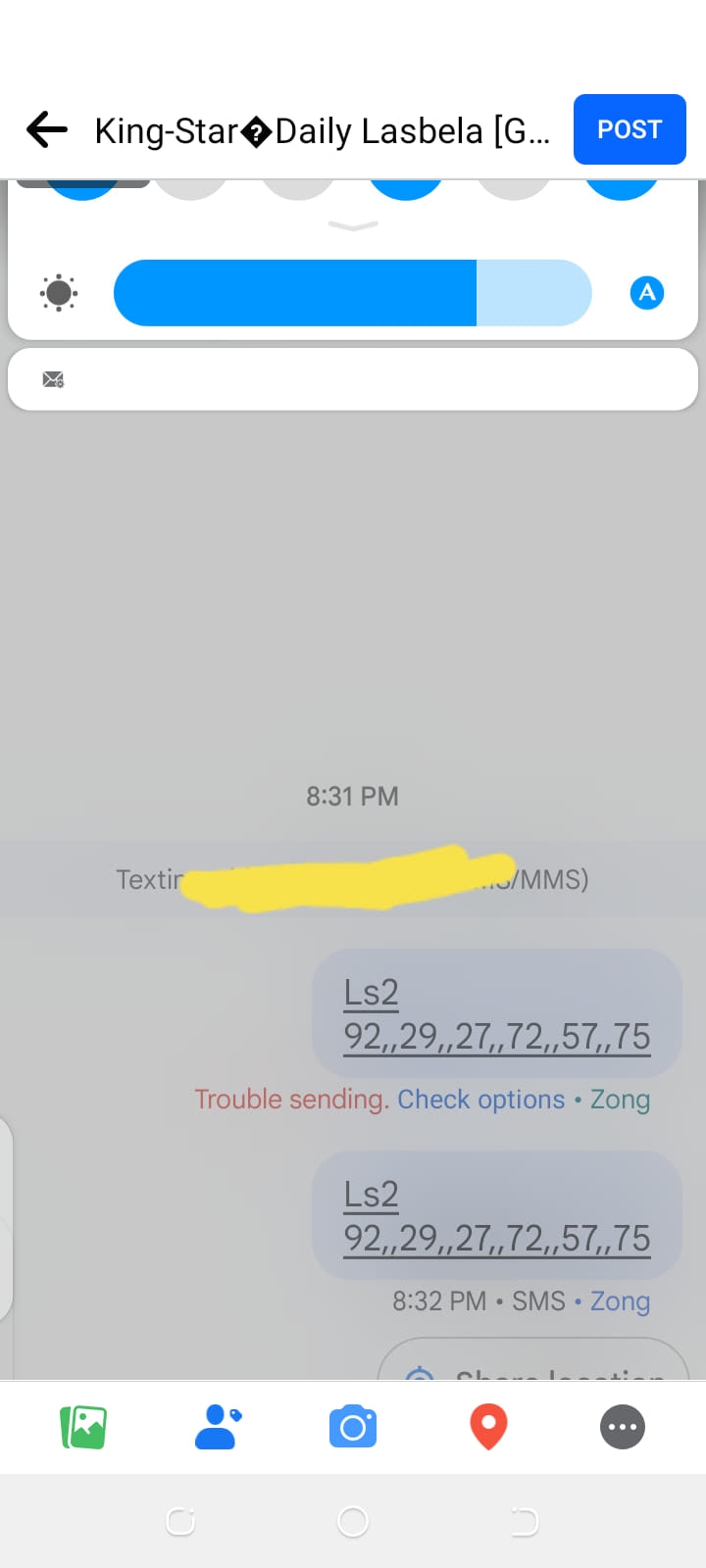The height and width of the screenshot is (1568, 706).
Task: Tap the system home button
Action: click(353, 1521)
